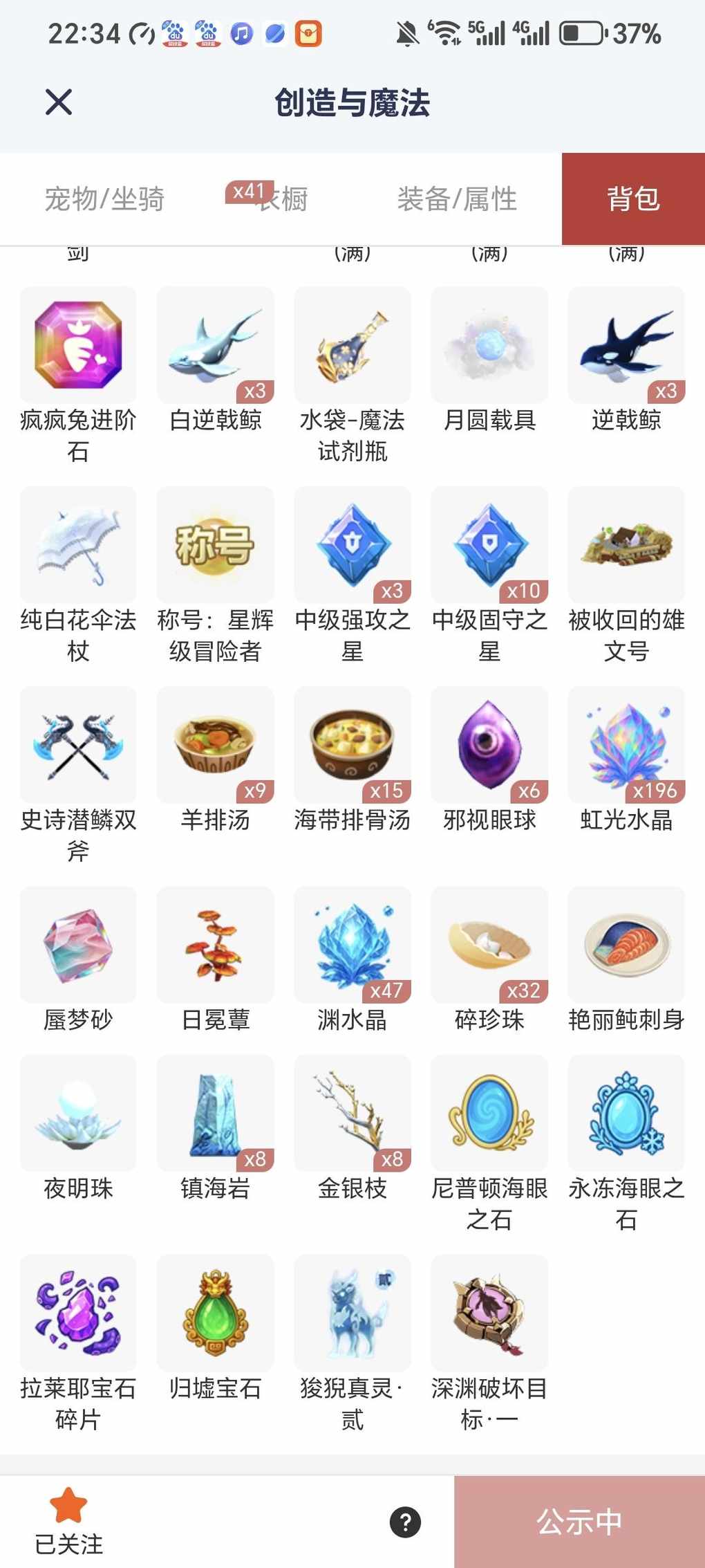This screenshot has height=1568, width=705.
Task: Open the 装备/属性 tab
Action: pyautogui.click(x=457, y=199)
